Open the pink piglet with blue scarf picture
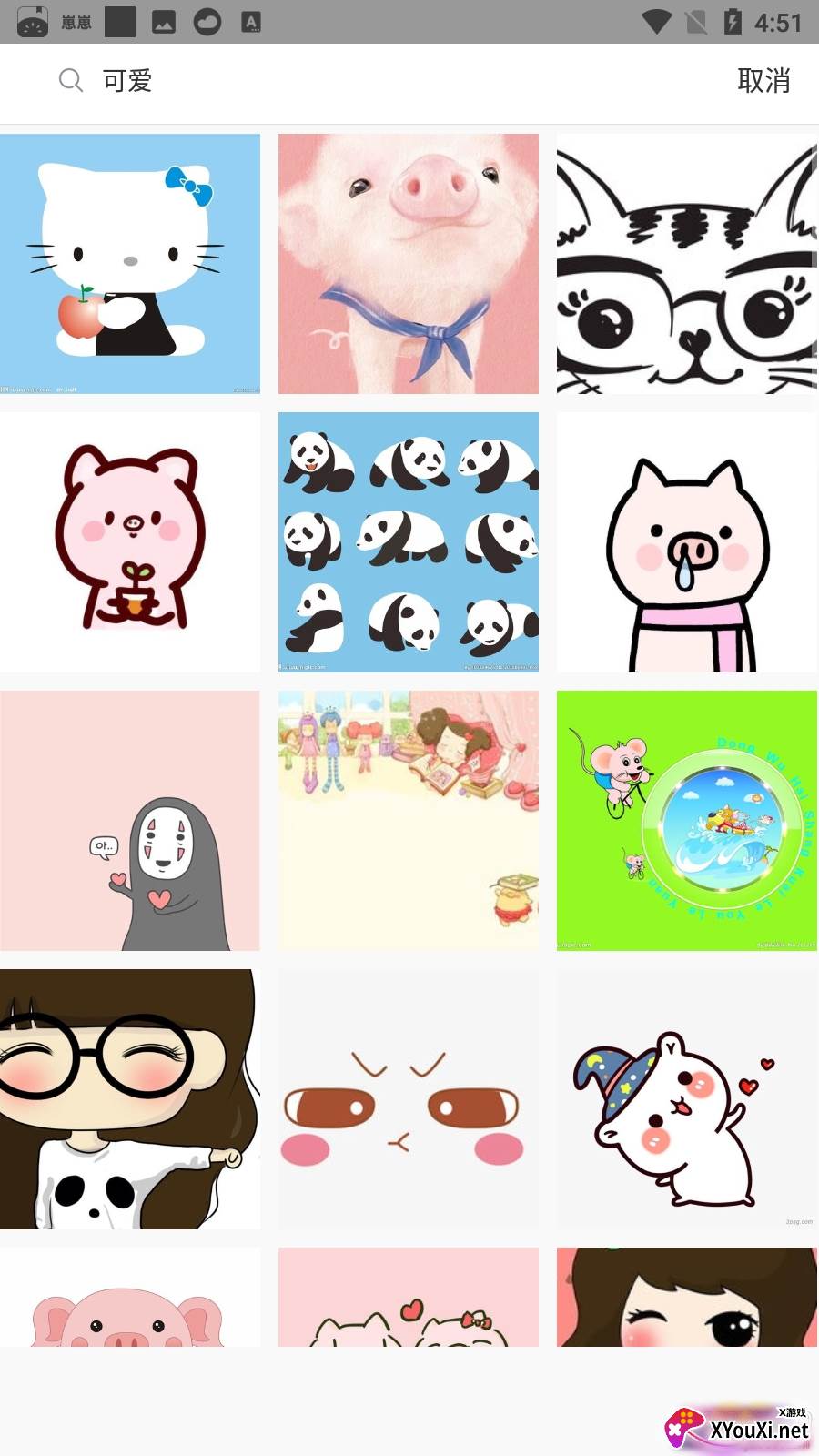Screen dimensions: 819x1456 409,264
